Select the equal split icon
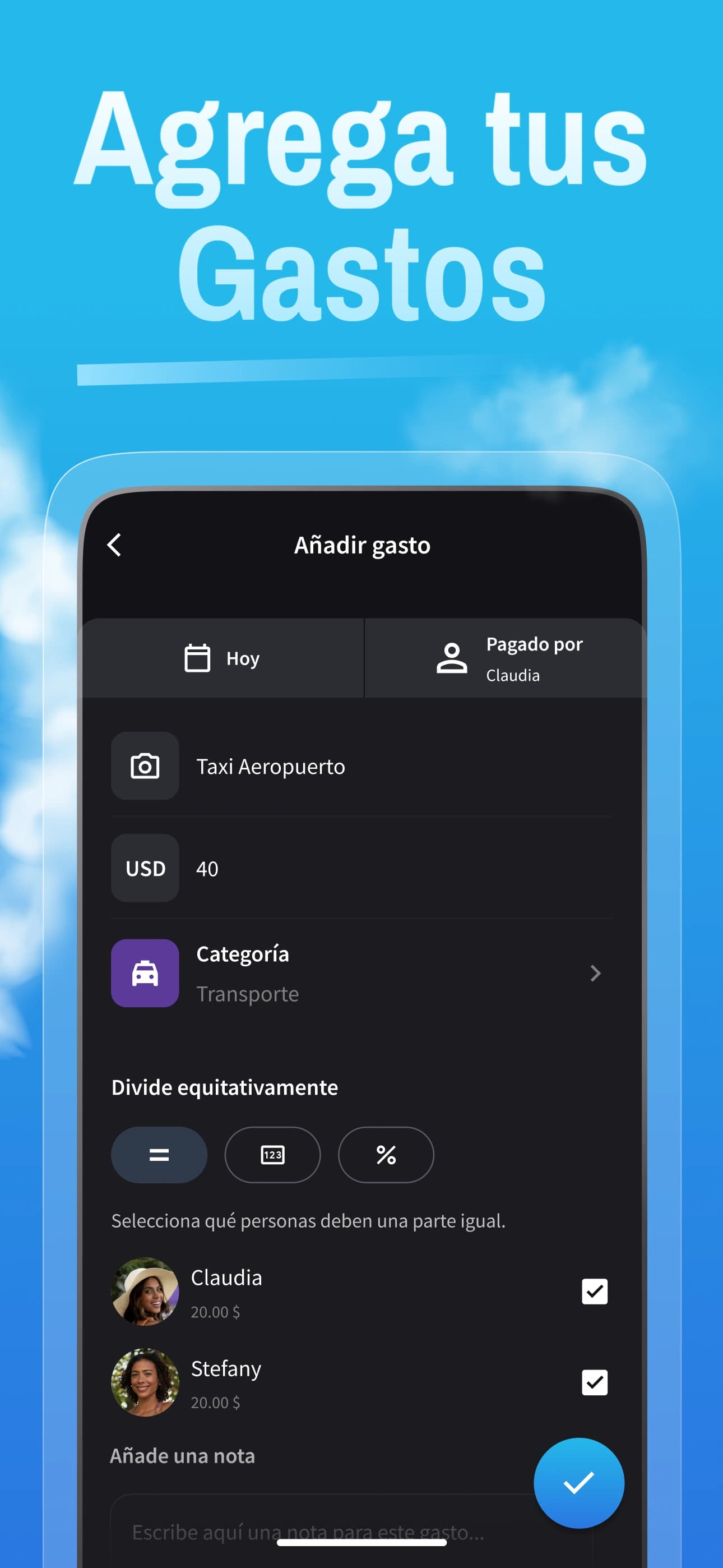Screen dimensions: 723x1568 [158, 1154]
